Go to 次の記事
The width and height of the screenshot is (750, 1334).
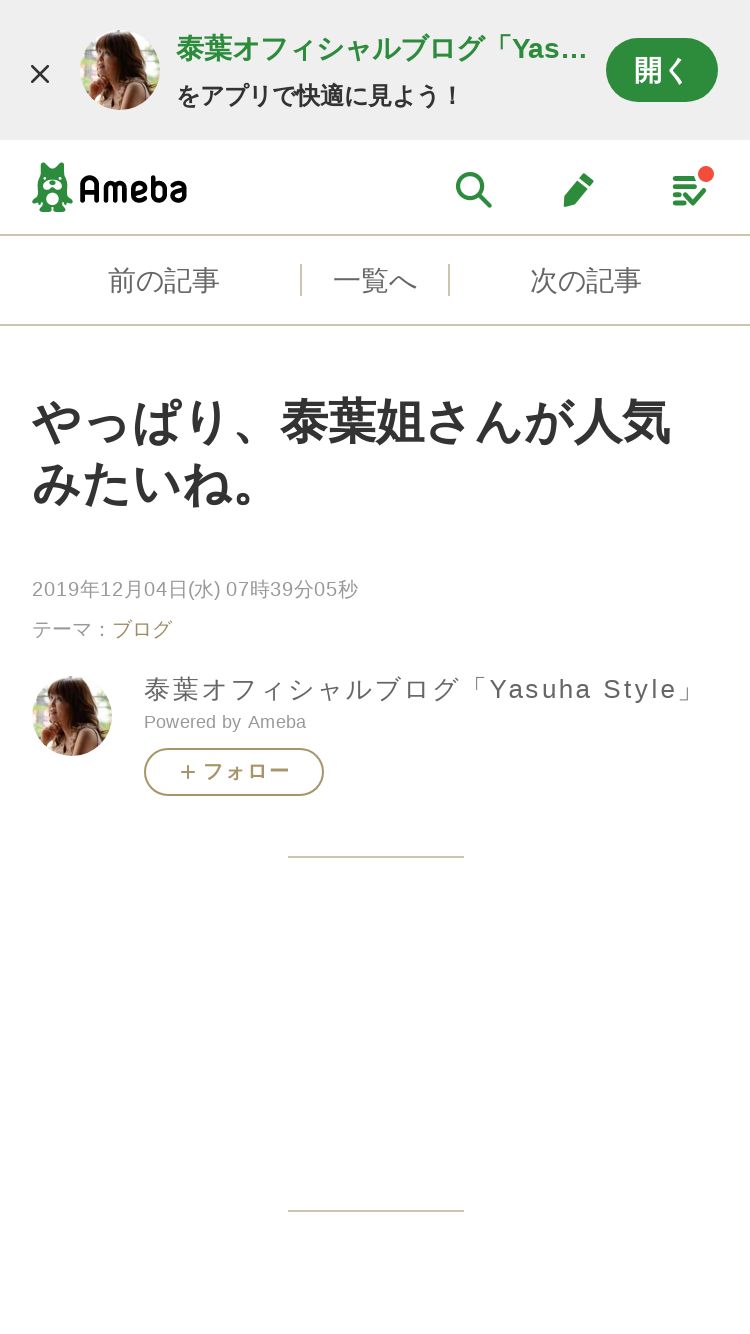(x=585, y=281)
